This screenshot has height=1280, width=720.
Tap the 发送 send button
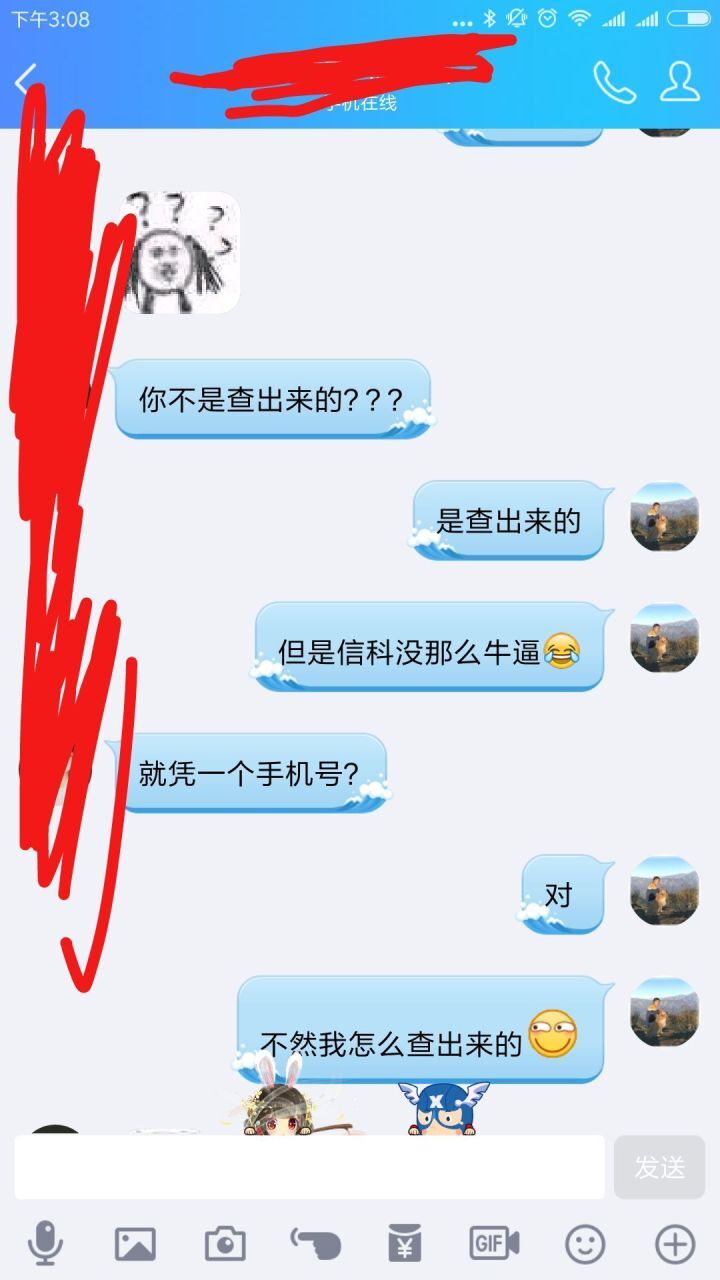[x=659, y=1166]
